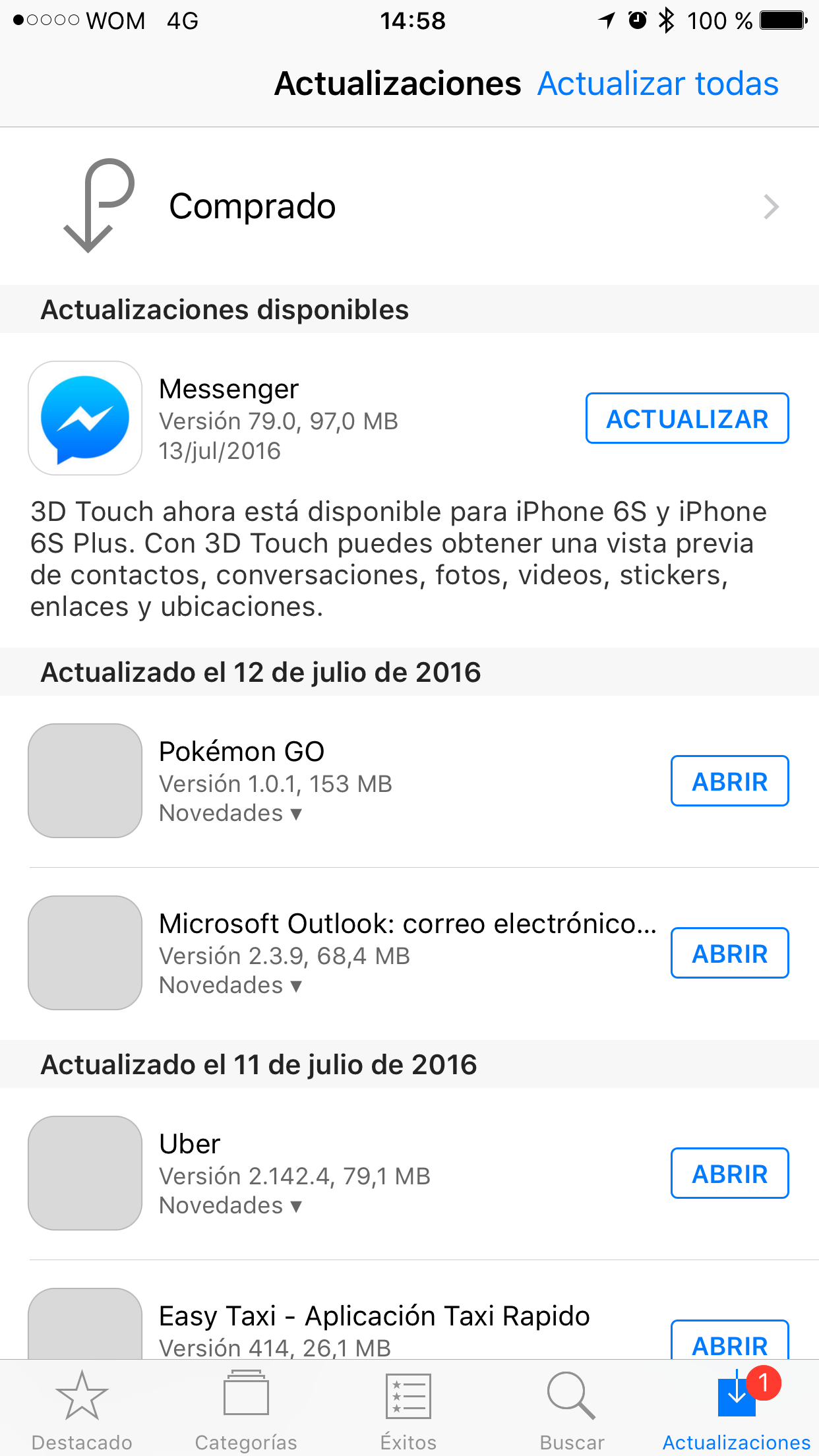Open Pokémon GO with ABRIR button
The height and width of the screenshot is (1456, 819).
730,781
